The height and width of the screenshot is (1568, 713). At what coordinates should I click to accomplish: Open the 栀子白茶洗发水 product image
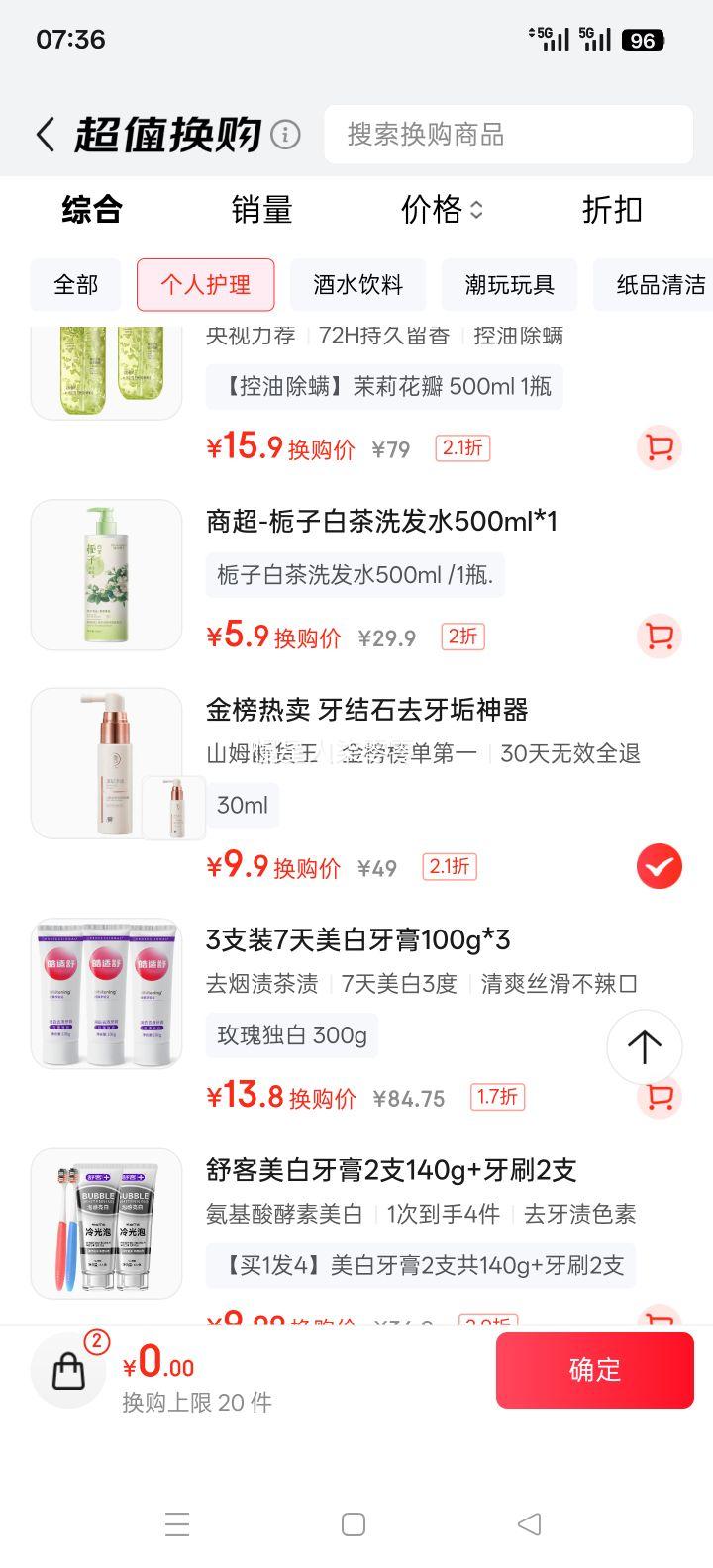(x=106, y=574)
